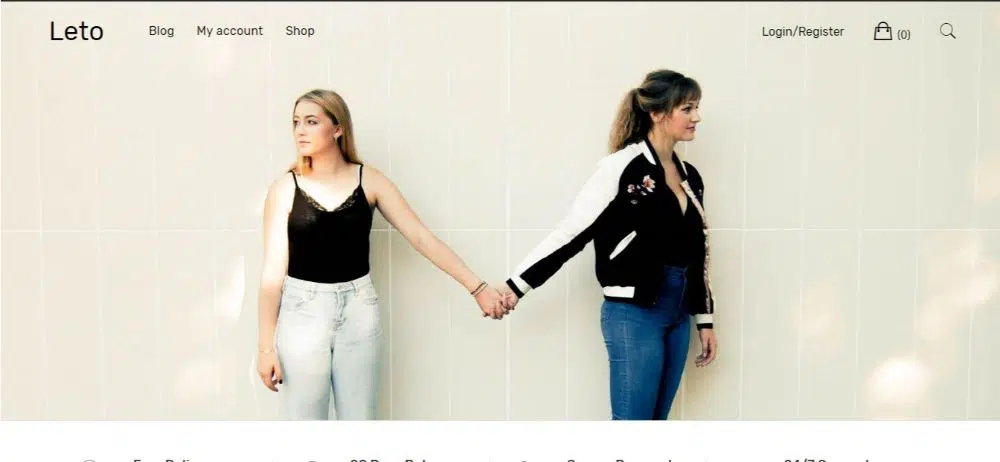The height and width of the screenshot is (462, 1000).
Task: Open the Blog page
Action: click(161, 31)
